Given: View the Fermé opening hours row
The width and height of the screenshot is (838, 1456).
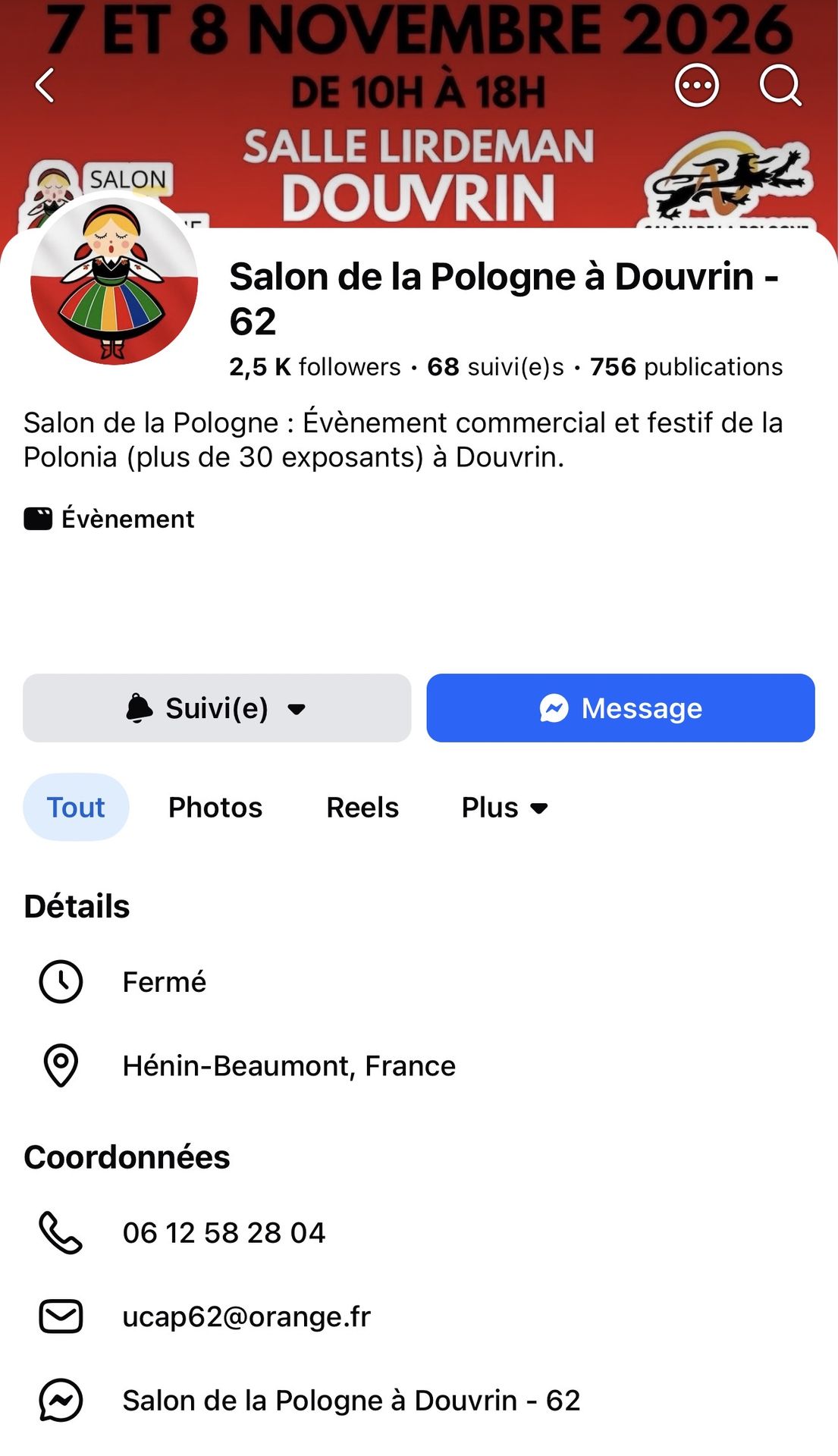Looking at the screenshot, I should 419,982.
